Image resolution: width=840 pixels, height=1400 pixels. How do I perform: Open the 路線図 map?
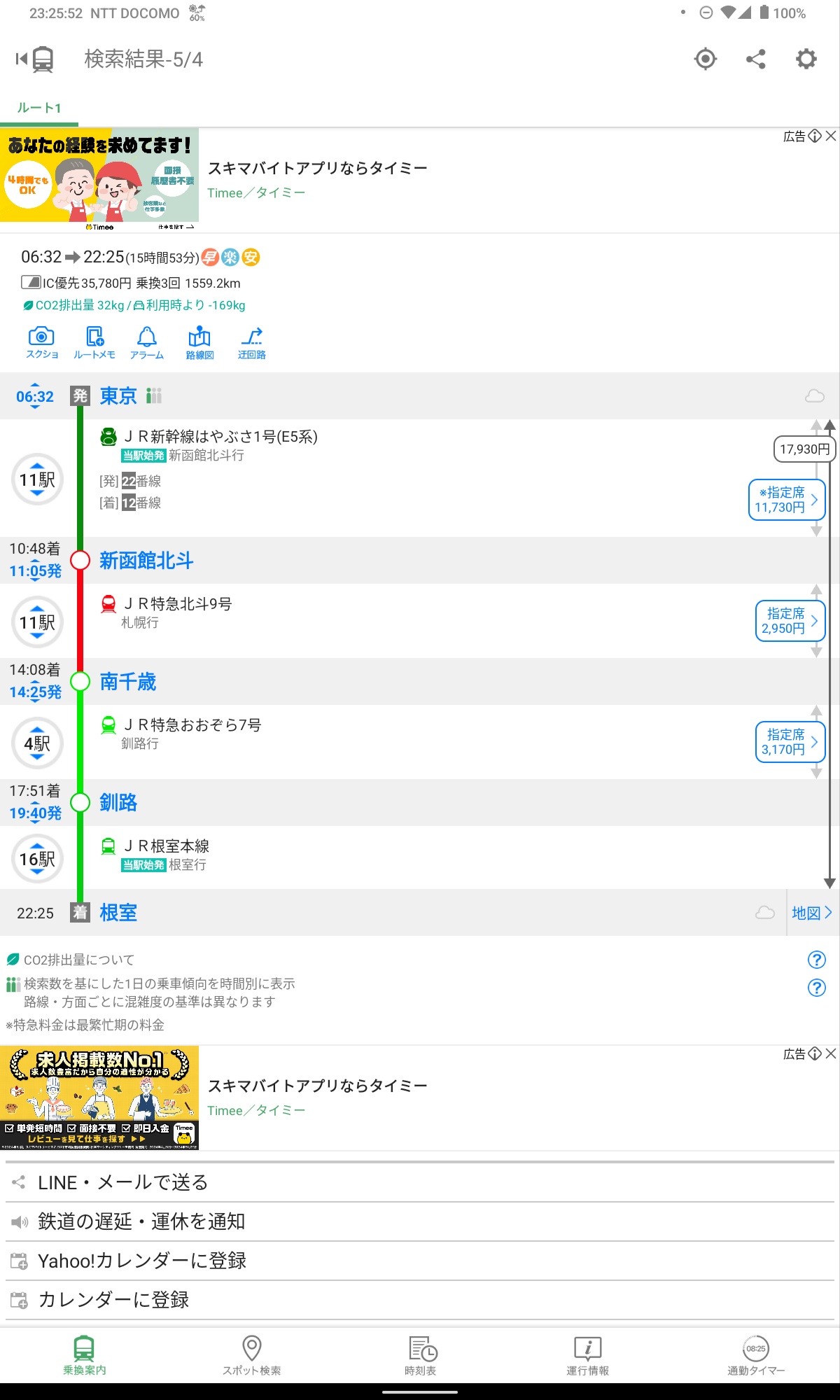(x=199, y=343)
